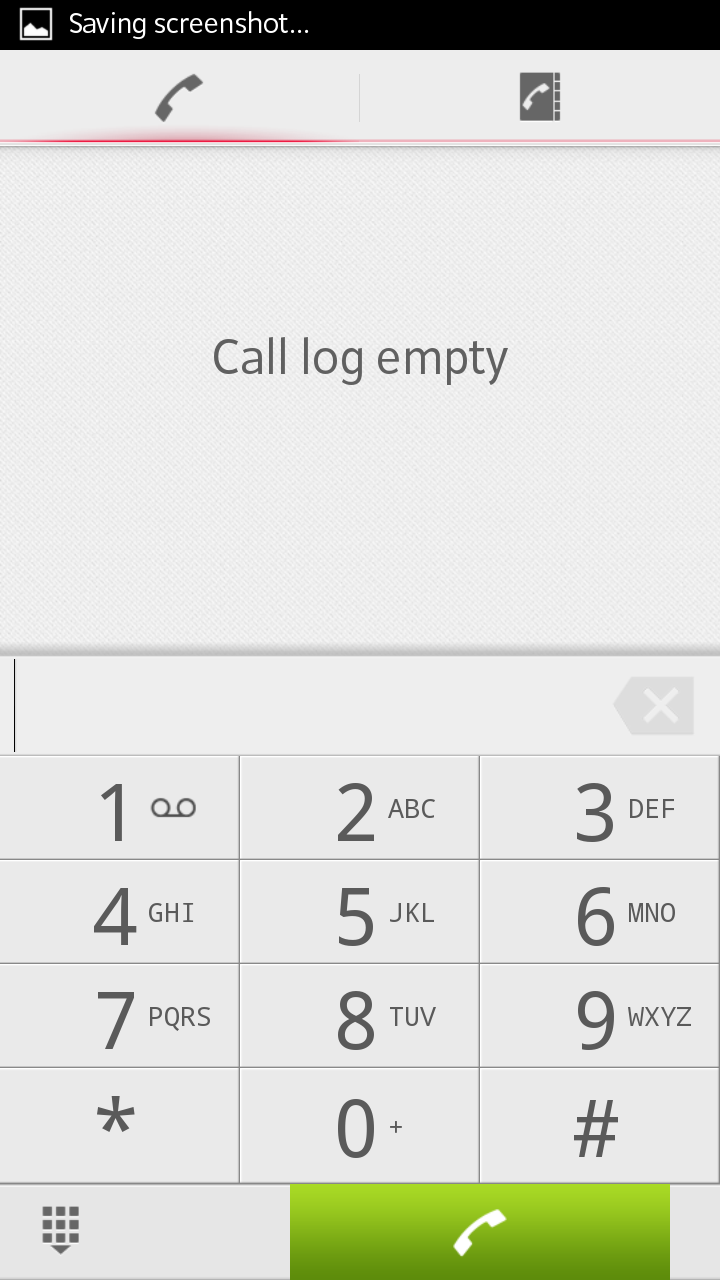Tap the 9 WXYZ key
The width and height of the screenshot is (720, 1280).
(600, 1016)
